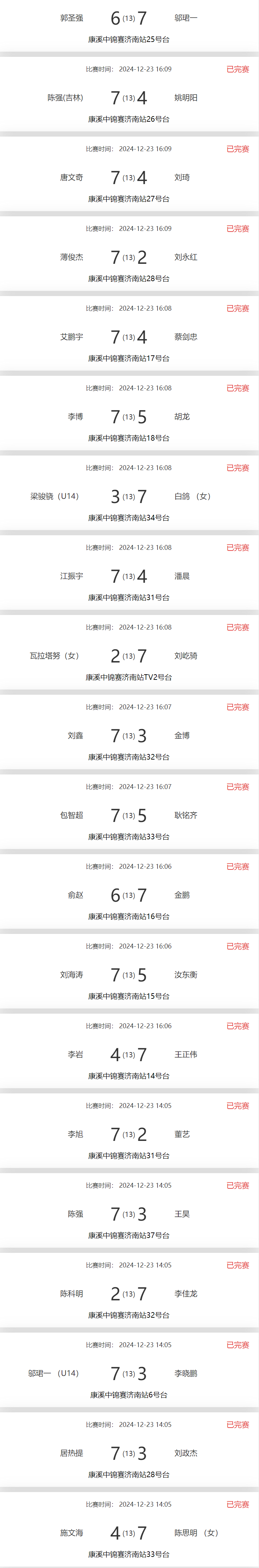Screen dimensions: 259x1568
Task: Select the match 艾鹏宇 vs 蔡剑忠
Action: 129,337
